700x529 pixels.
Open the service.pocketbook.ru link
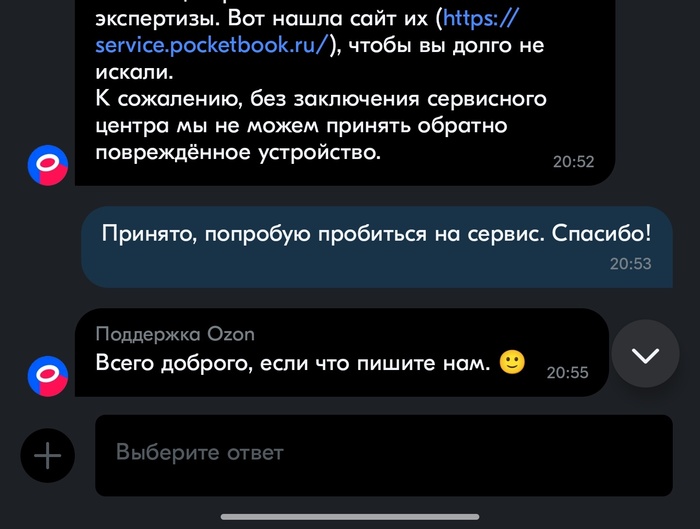[211, 47]
